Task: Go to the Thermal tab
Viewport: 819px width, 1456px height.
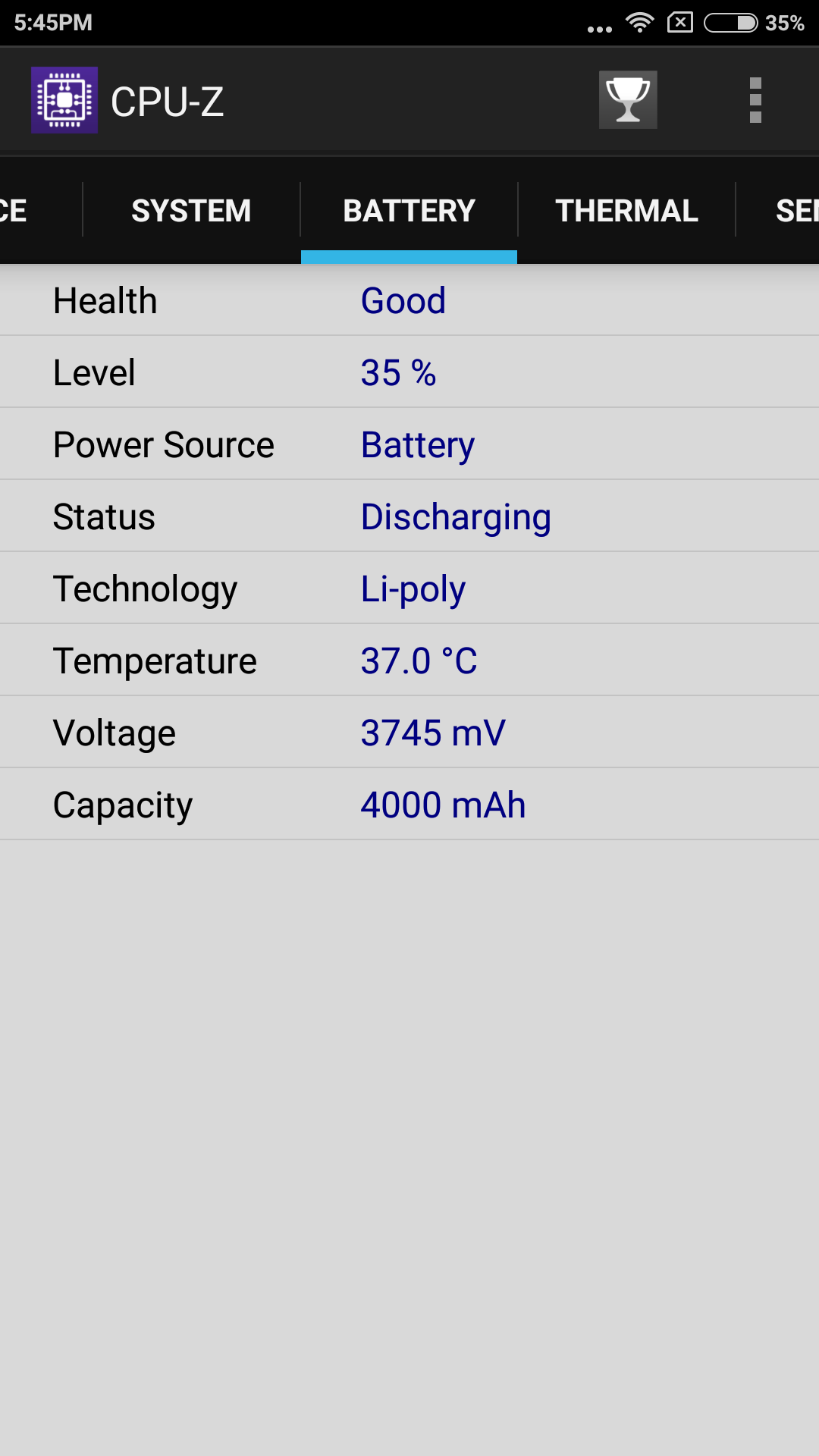Action: [626, 211]
